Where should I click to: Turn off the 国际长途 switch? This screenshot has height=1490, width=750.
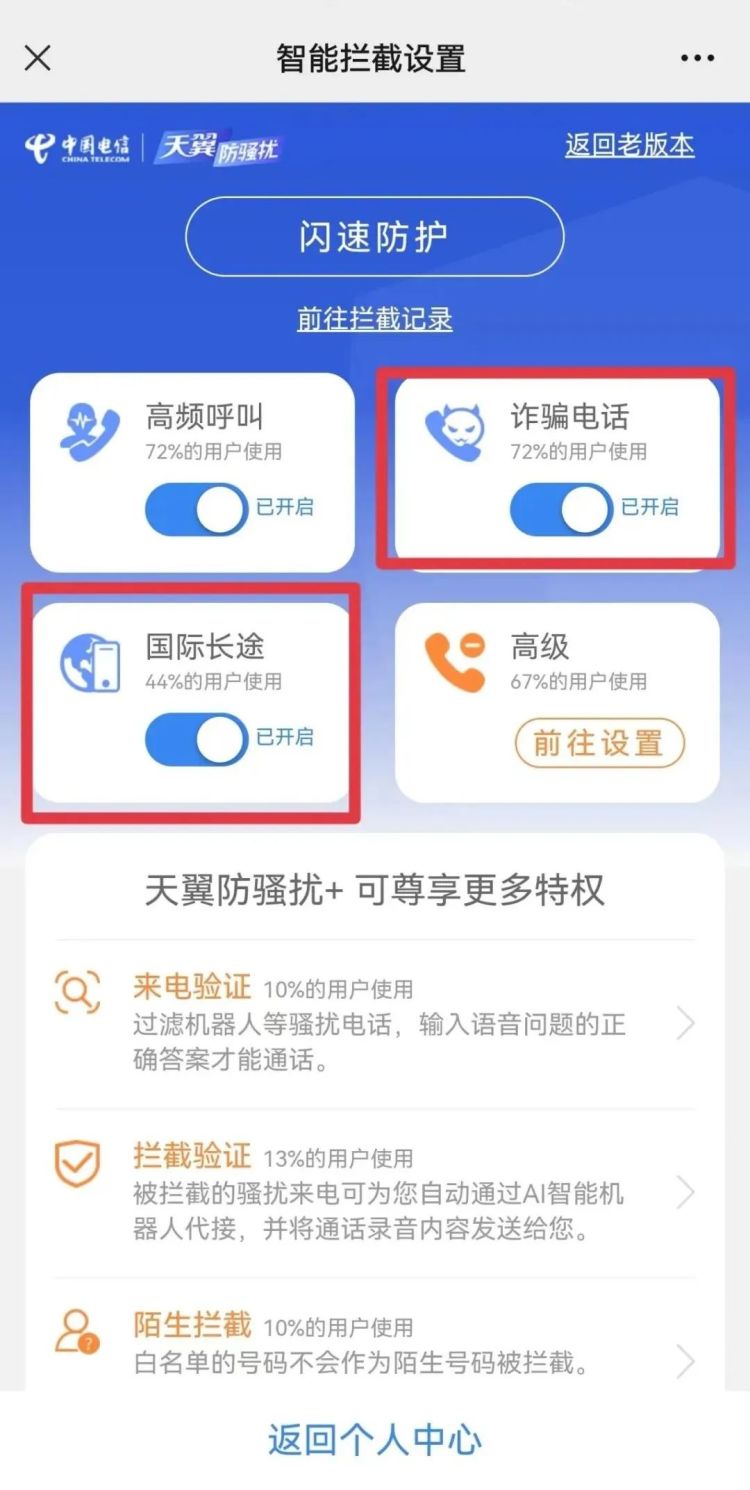point(197,739)
